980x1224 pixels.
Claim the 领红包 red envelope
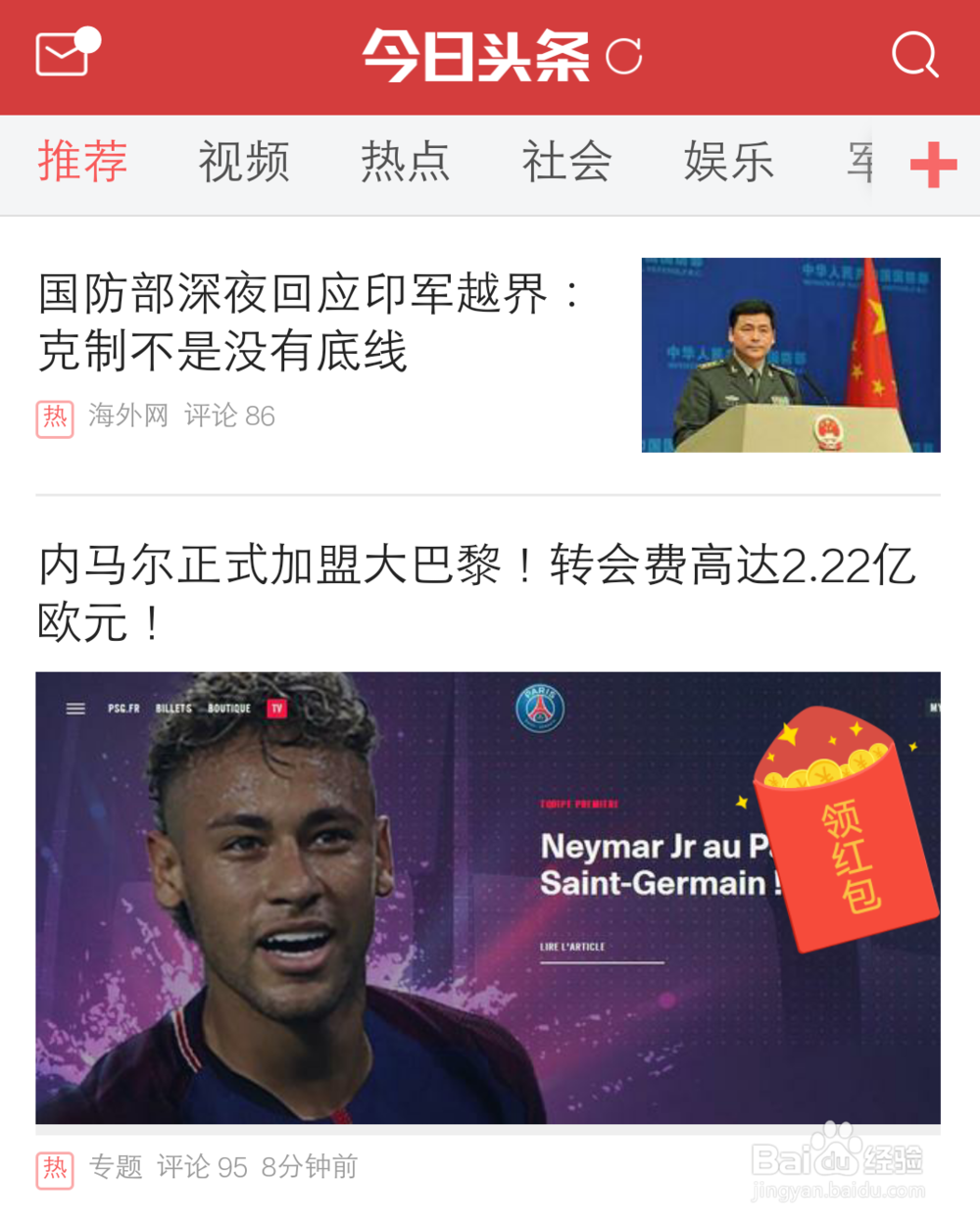point(847,844)
